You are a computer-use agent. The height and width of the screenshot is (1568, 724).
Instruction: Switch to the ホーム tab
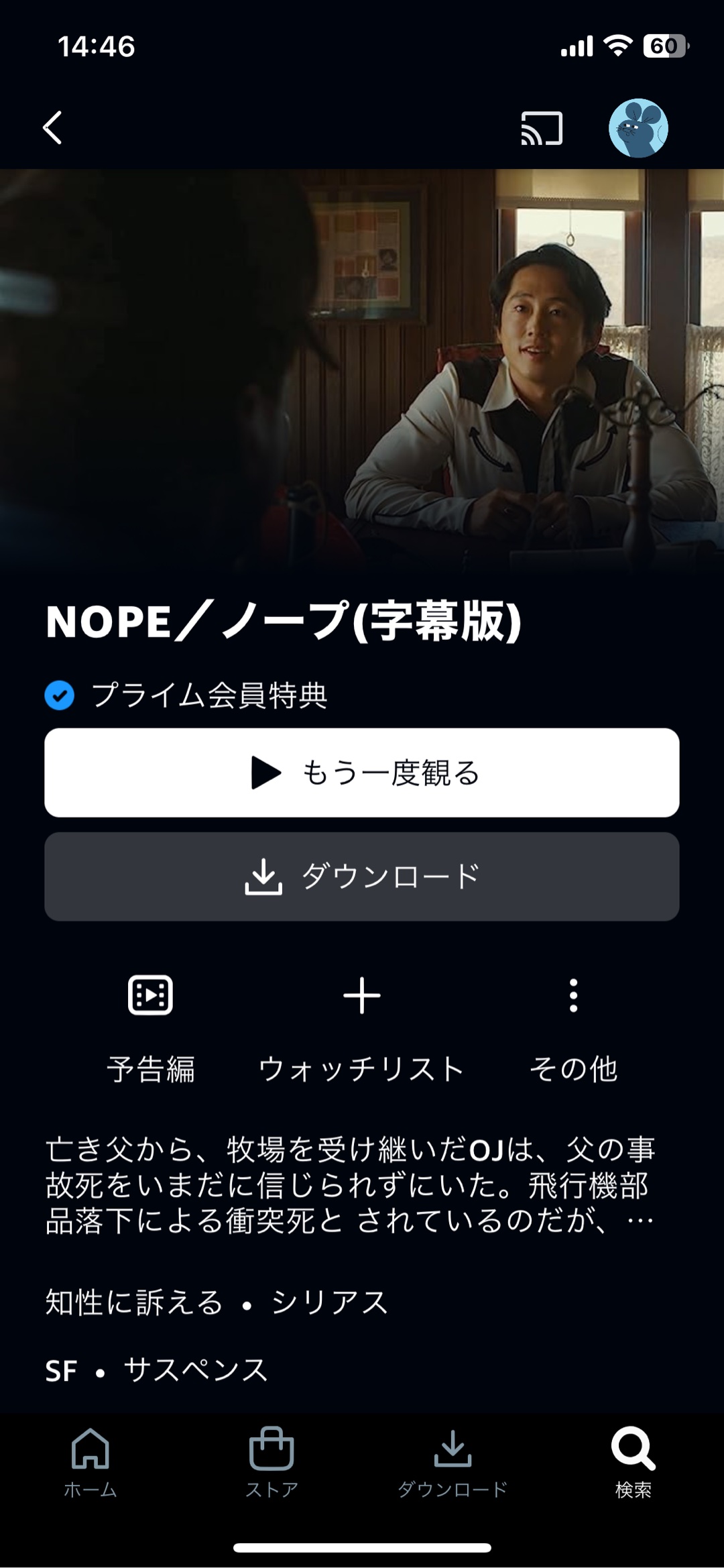90,1463
